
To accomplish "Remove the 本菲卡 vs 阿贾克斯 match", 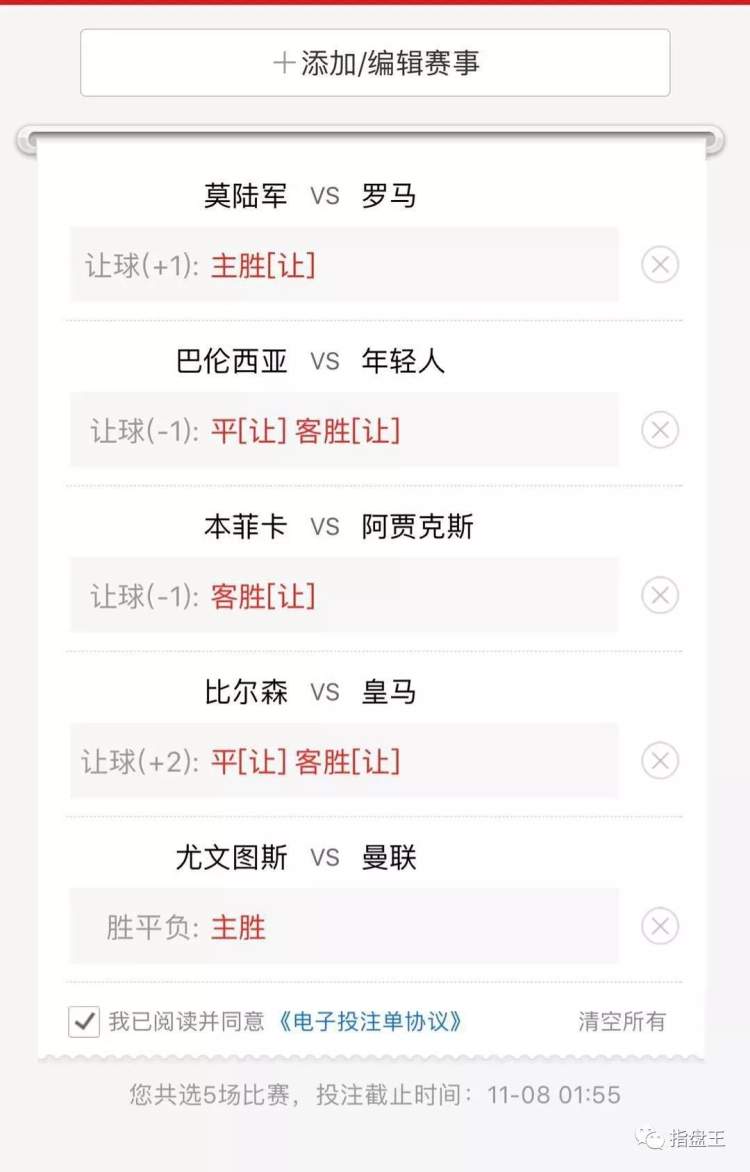I will 659,596.
